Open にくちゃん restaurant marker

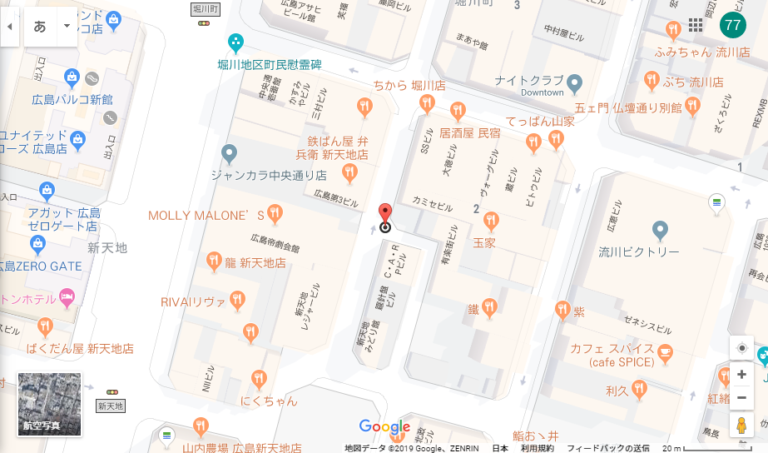click(x=259, y=379)
